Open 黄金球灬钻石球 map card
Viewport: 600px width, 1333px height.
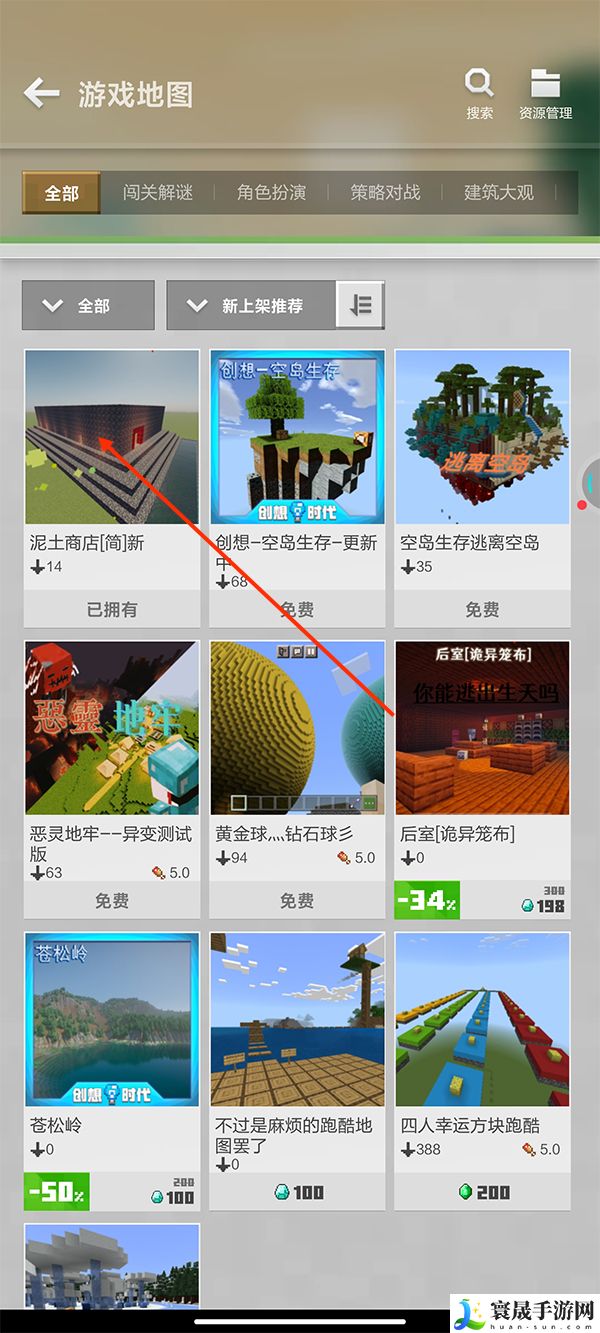pos(297,728)
